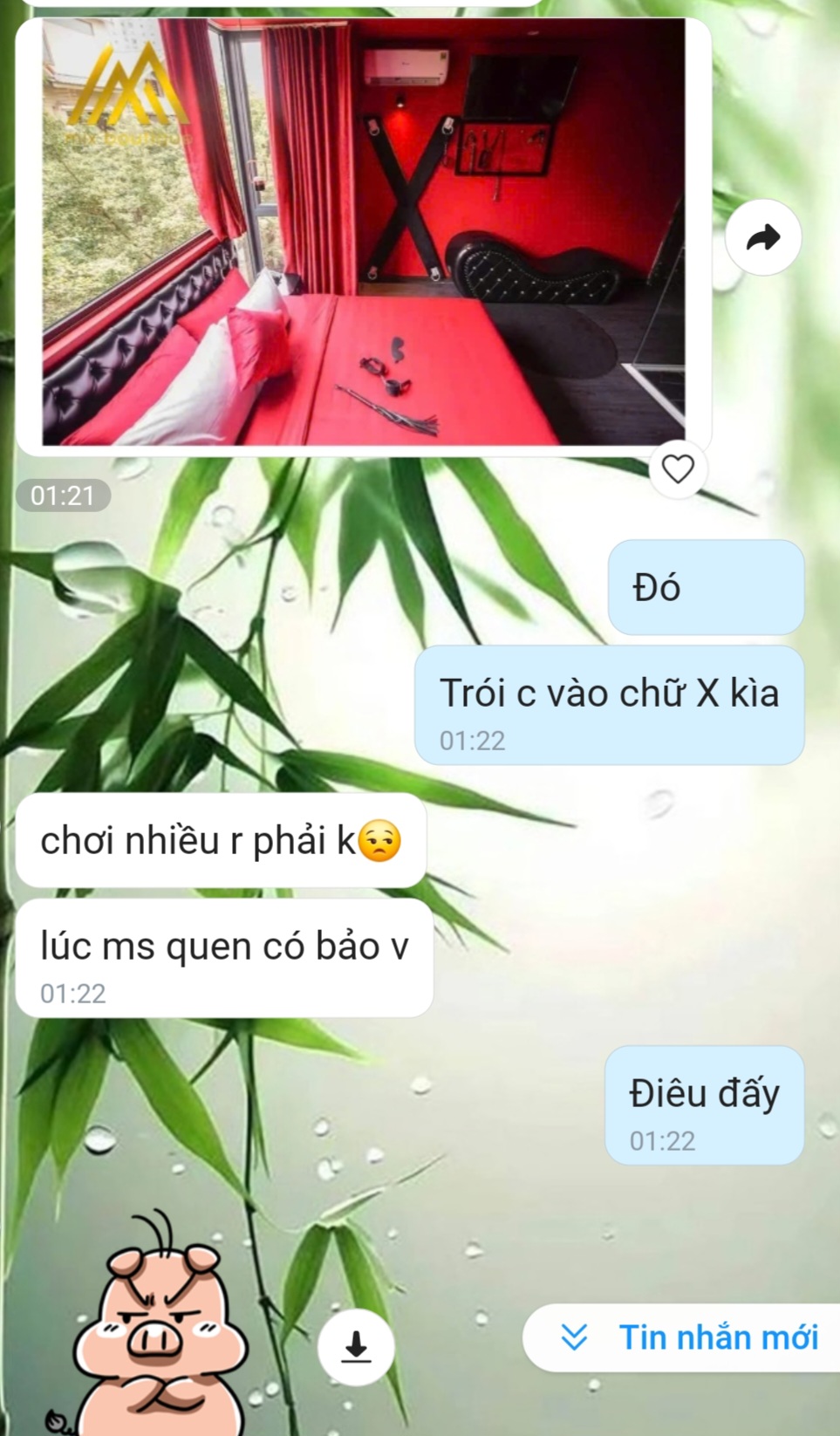This screenshot has width=840, height=1436.
Task: Jump to new messages via Tin nhắn mới
Action: coord(689,1337)
